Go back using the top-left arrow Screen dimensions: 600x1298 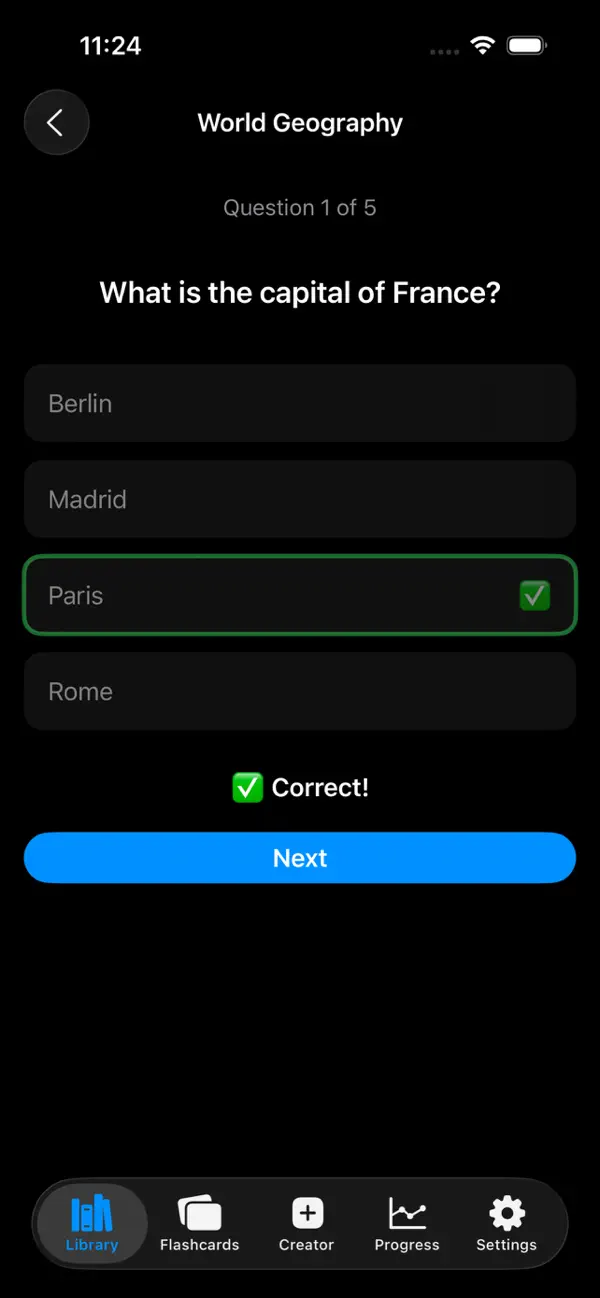tap(56, 123)
